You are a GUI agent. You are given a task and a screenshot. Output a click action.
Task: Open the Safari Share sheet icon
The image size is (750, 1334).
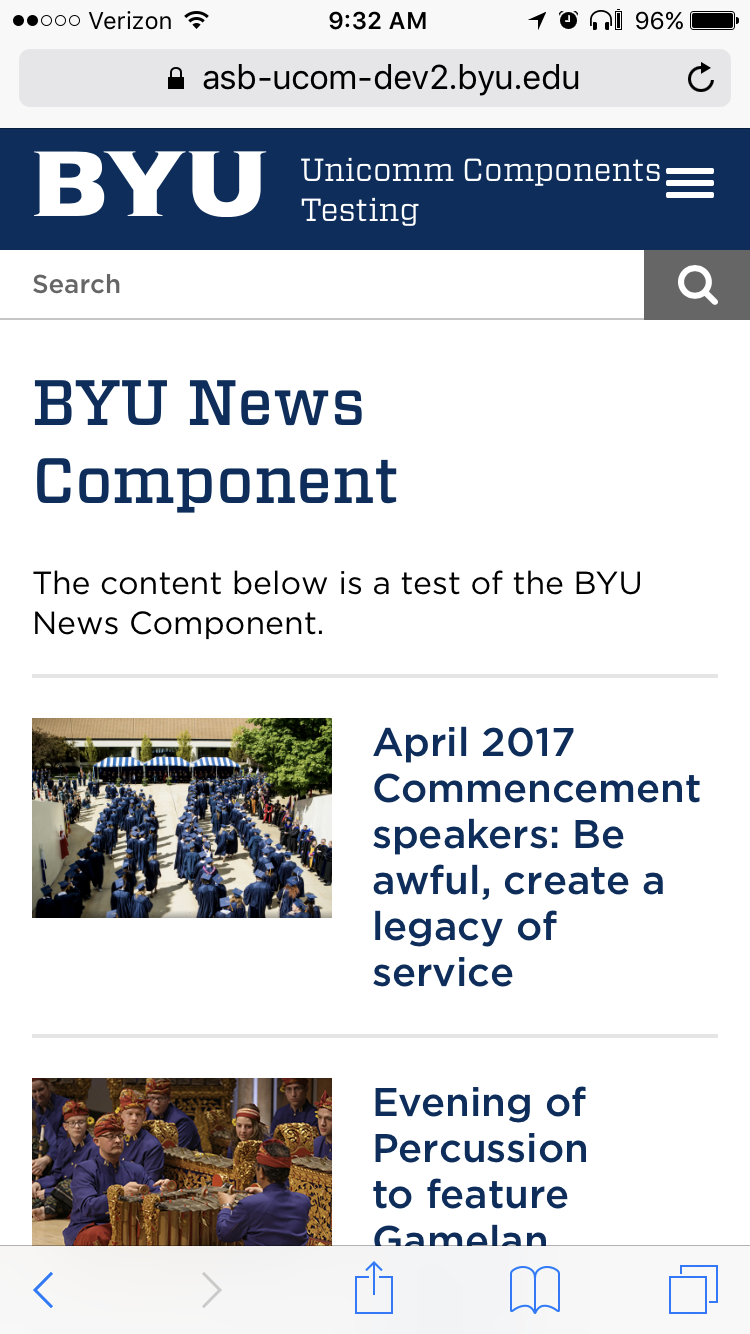[373, 1289]
